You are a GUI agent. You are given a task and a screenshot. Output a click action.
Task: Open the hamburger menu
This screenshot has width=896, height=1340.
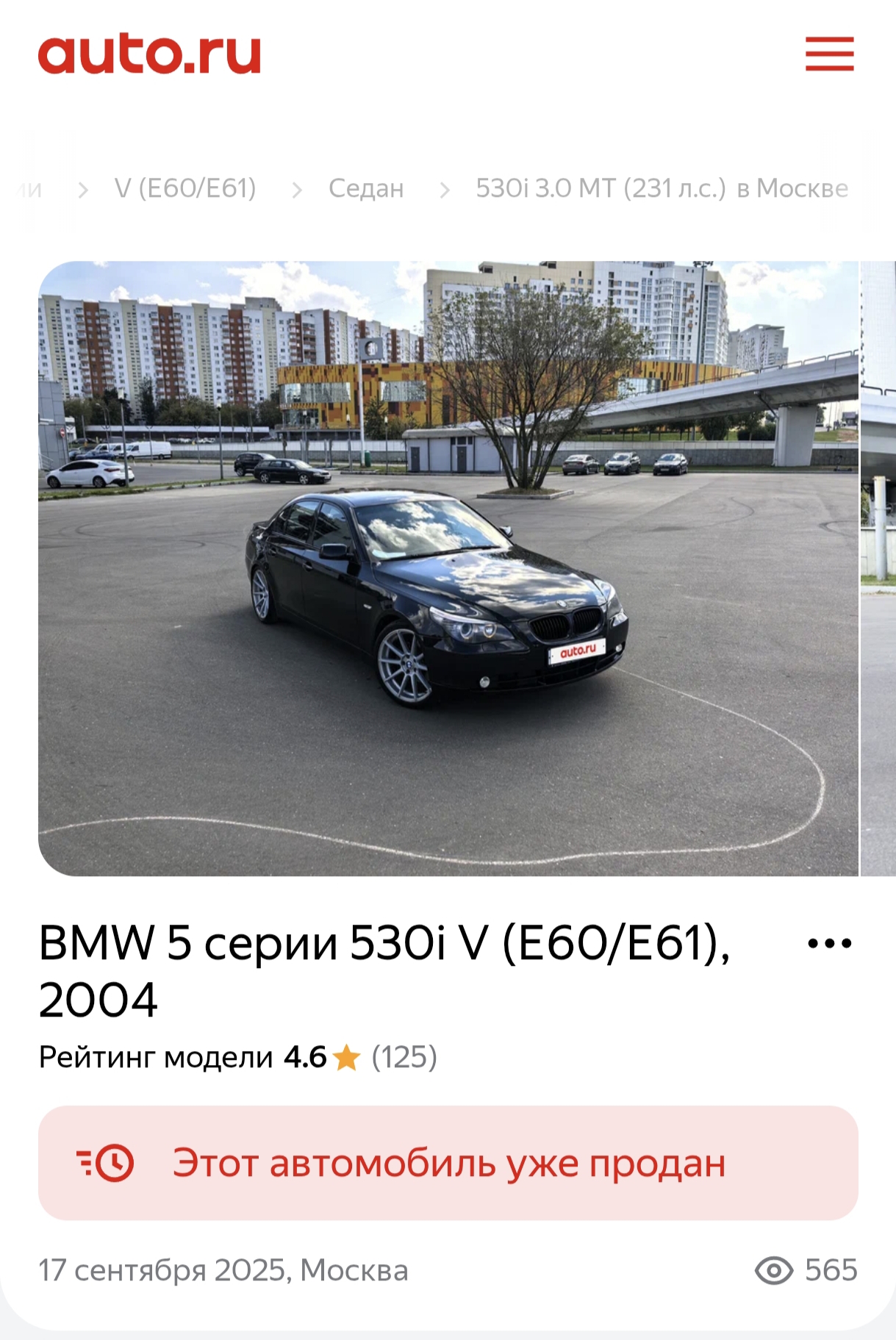(x=829, y=54)
